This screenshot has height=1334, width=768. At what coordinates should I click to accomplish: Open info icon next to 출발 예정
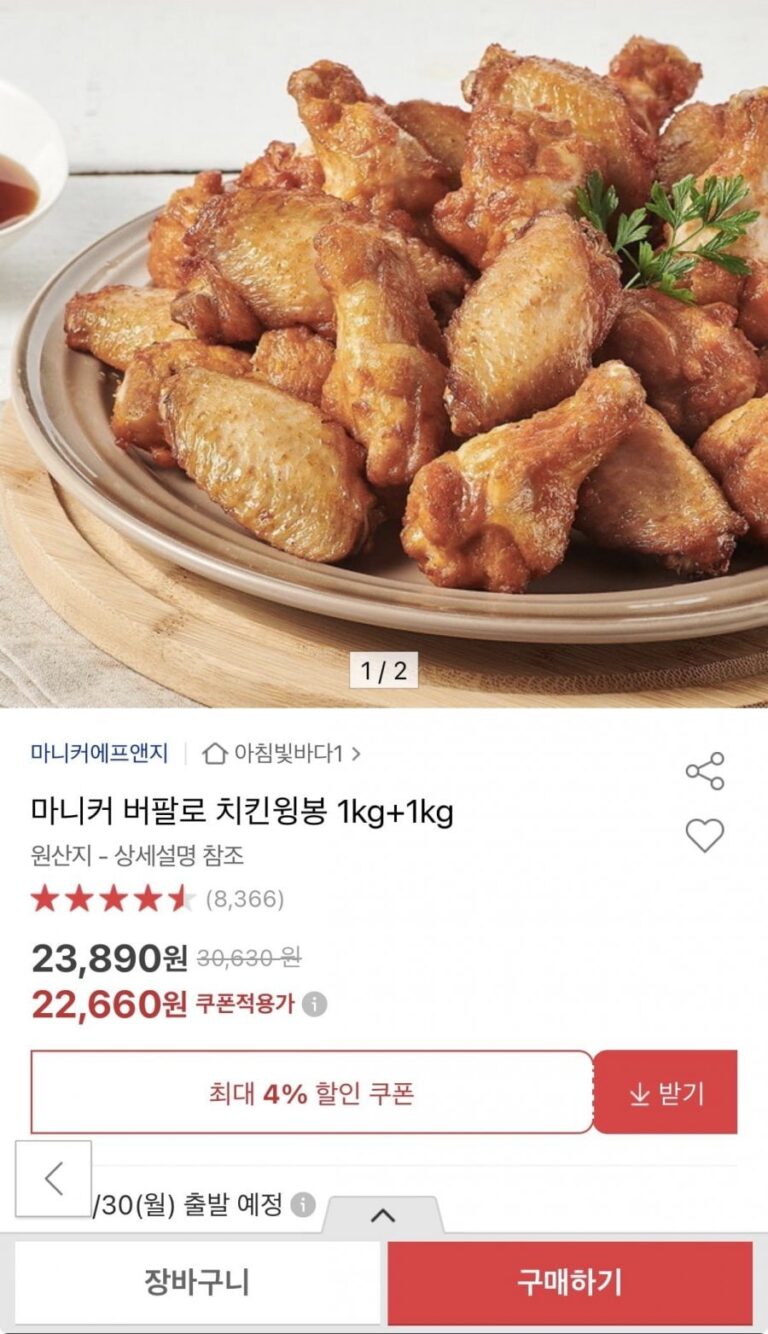click(x=303, y=1204)
